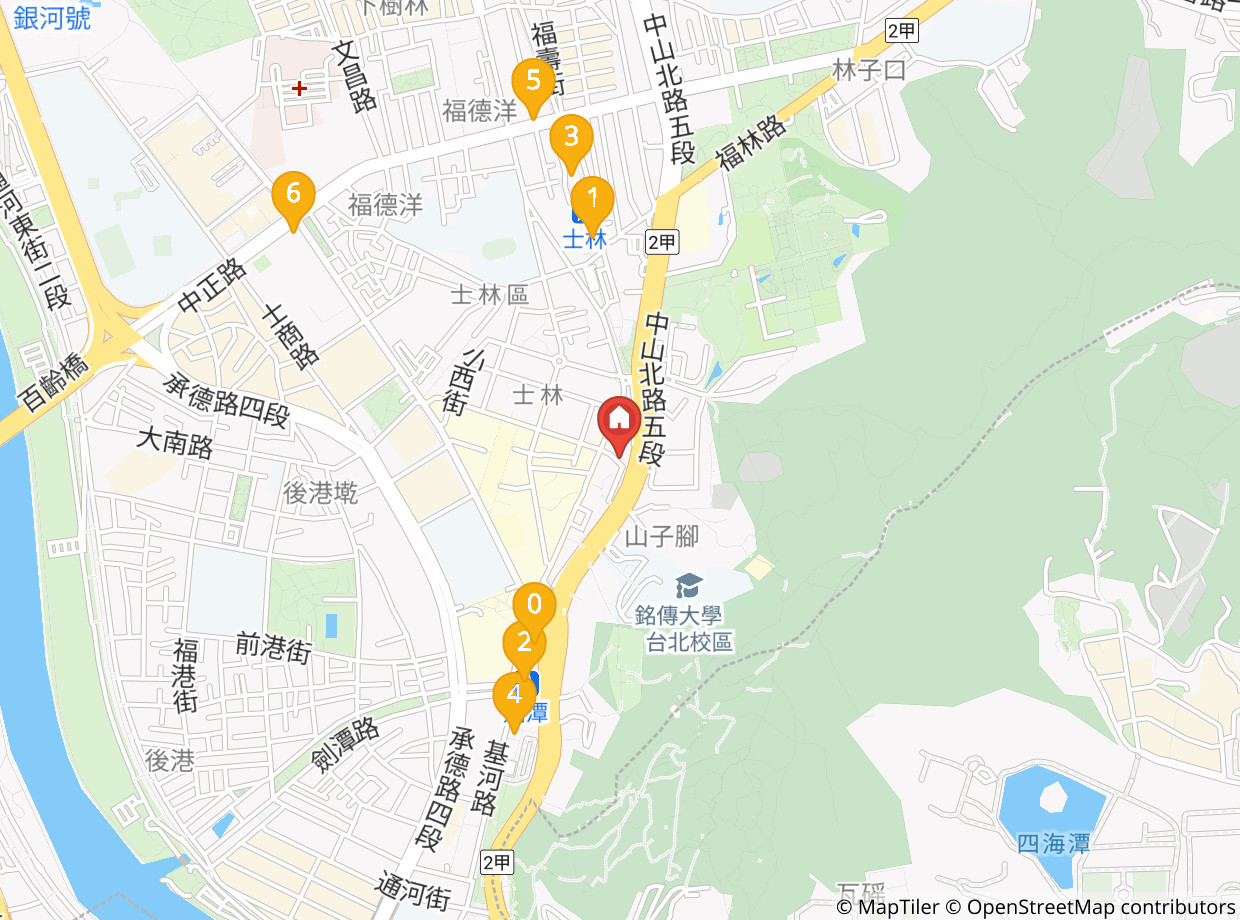Tap the red home marker
Viewport: 1240px width, 920px height.
coord(619,423)
